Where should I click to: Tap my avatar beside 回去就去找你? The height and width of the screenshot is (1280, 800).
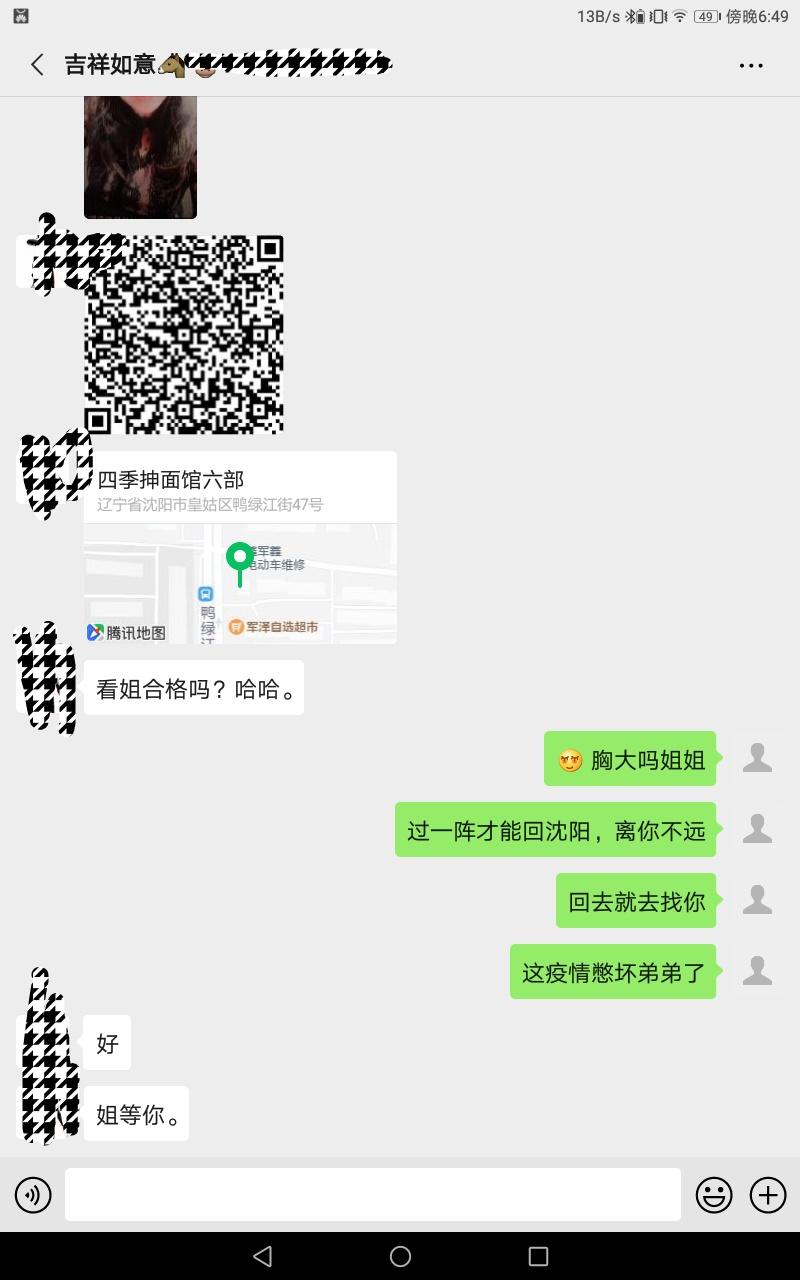757,900
